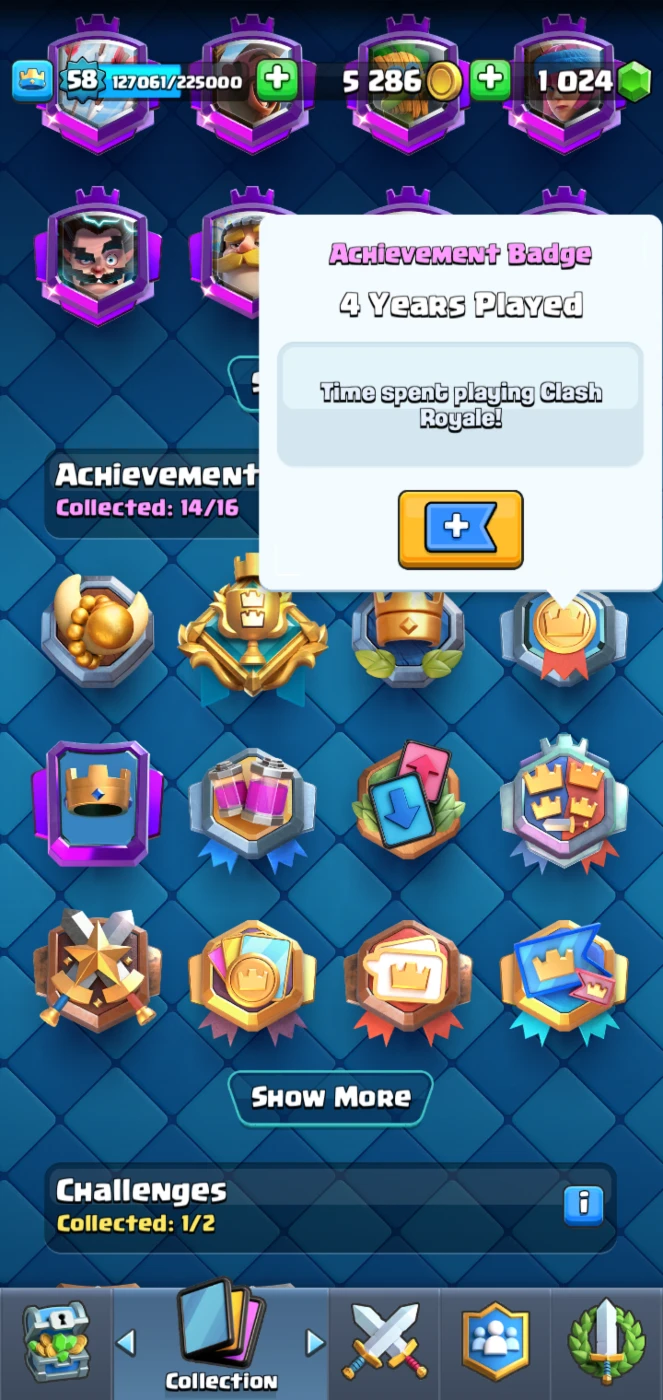Viewport: 663px width, 1400px height.
Task: Tap the left arrow beside Collection
Action: pyautogui.click(x=126, y=1343)
